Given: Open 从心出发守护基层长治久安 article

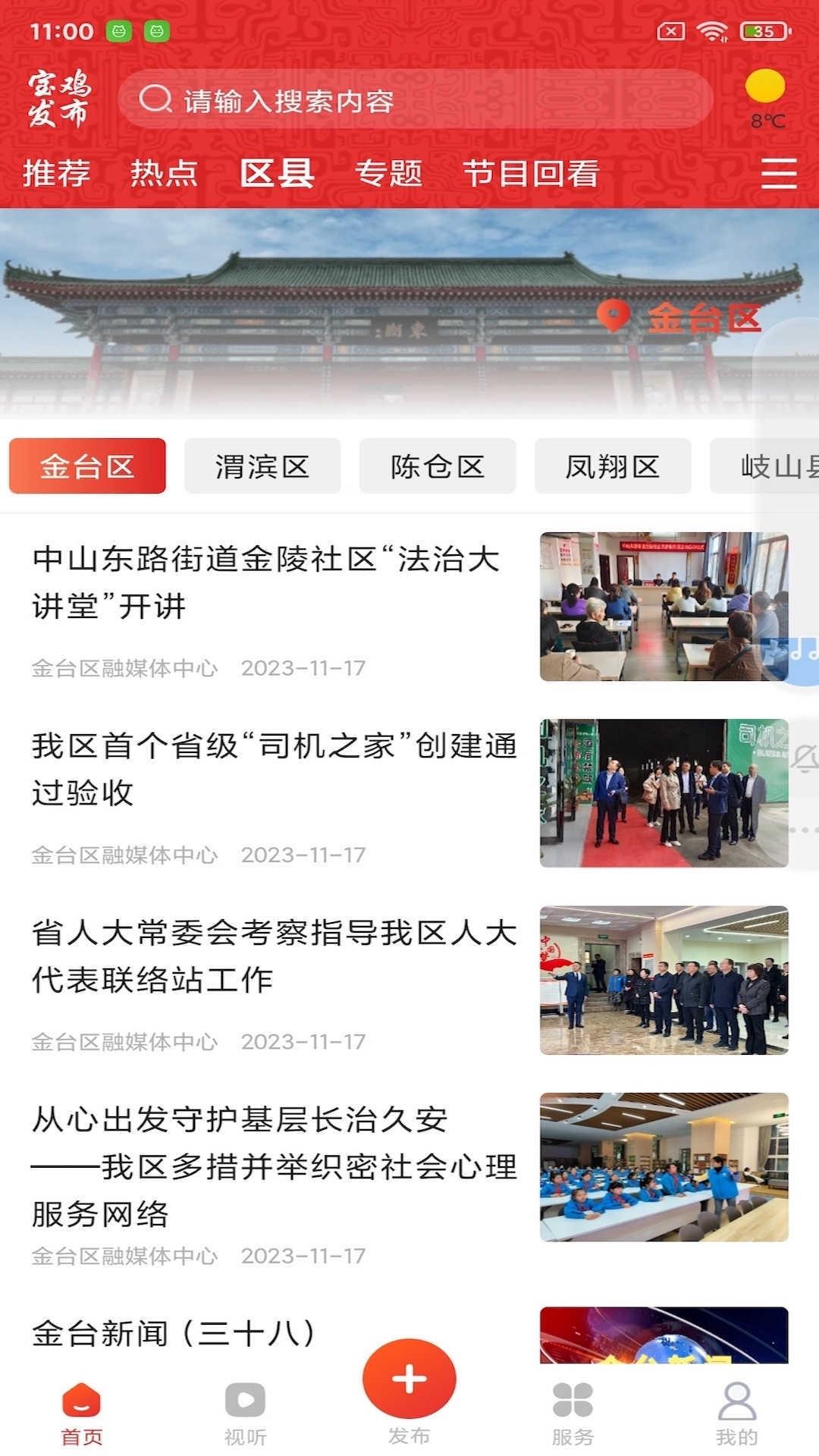Looking at the screenshot, I should 273,1165.
